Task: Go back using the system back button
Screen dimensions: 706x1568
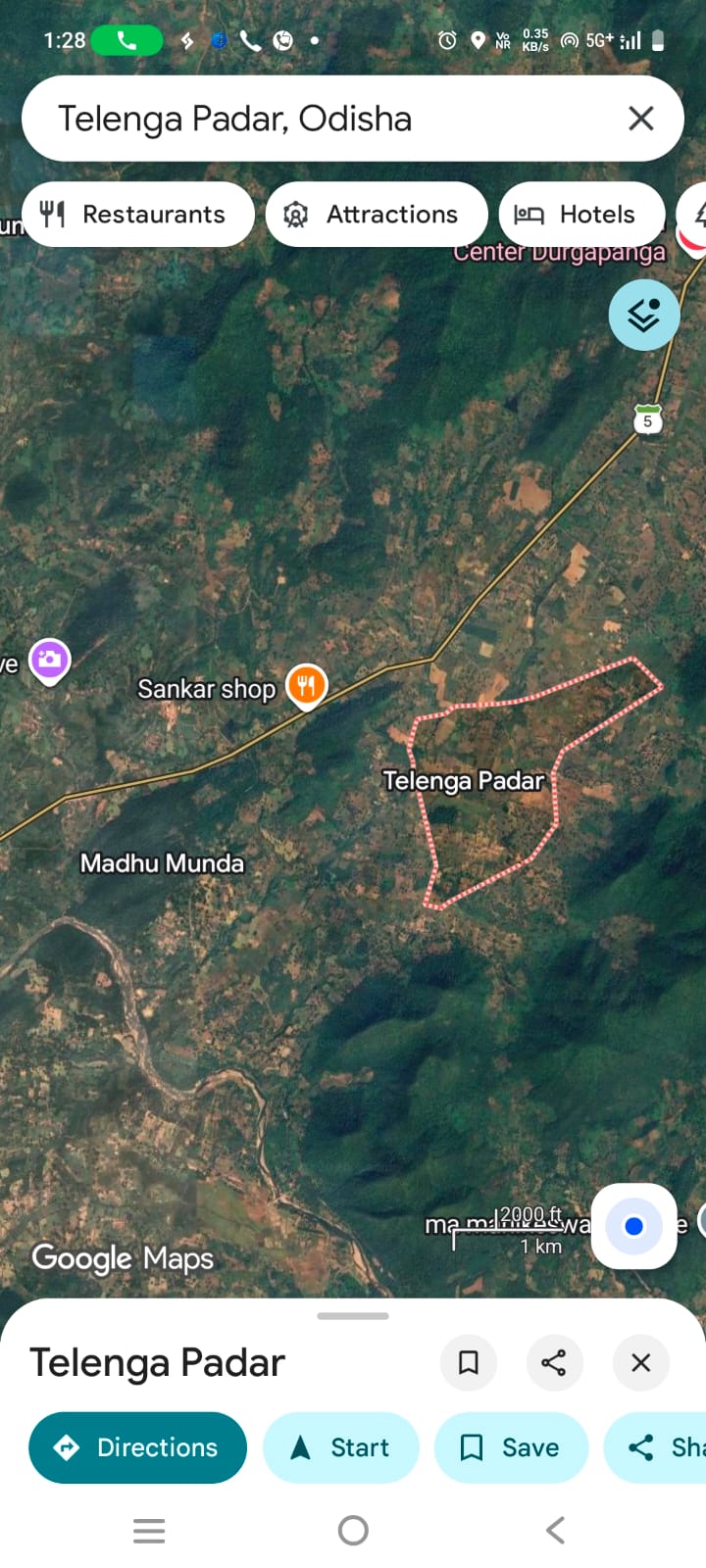Action: (x=555, y=1530)
